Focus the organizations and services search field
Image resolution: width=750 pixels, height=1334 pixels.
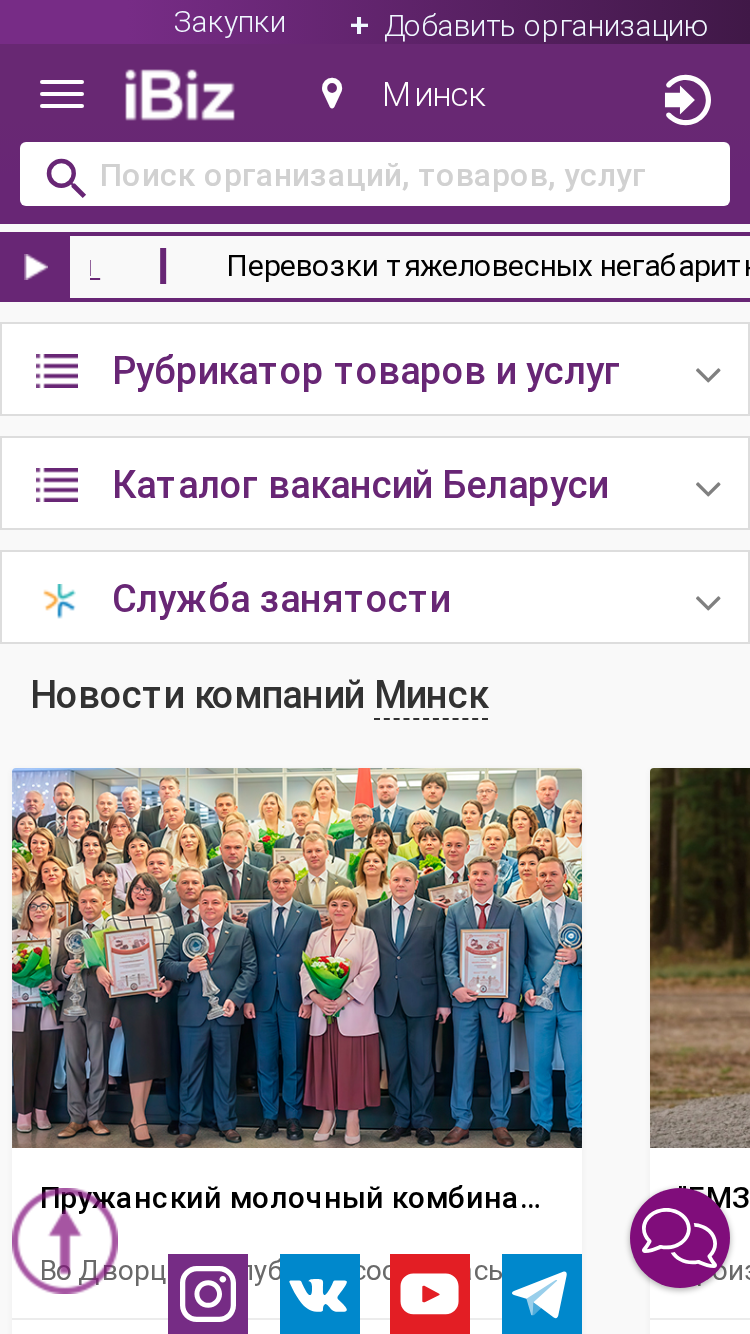pyautogui.click(x=375, y=175)
